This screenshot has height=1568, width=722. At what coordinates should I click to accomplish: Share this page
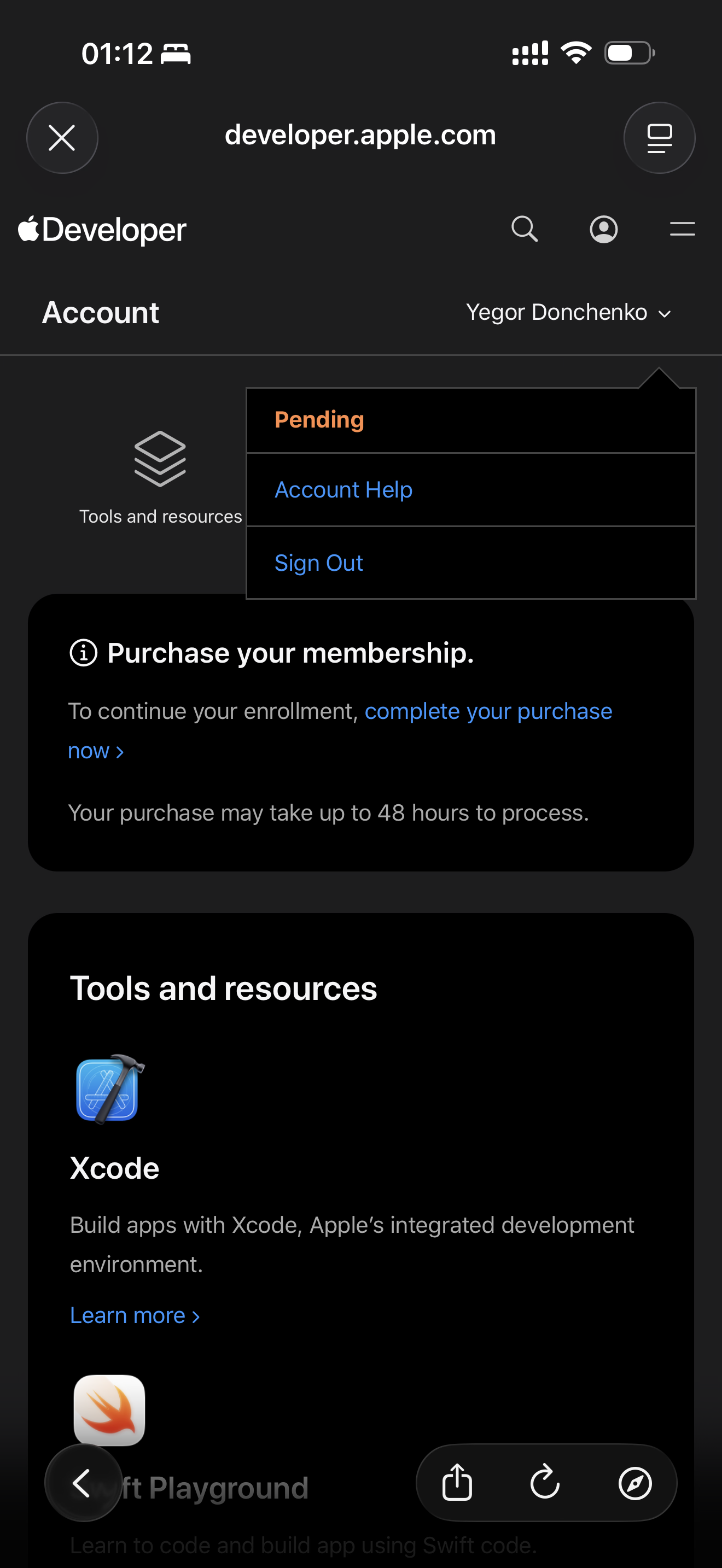(457, 1483)
